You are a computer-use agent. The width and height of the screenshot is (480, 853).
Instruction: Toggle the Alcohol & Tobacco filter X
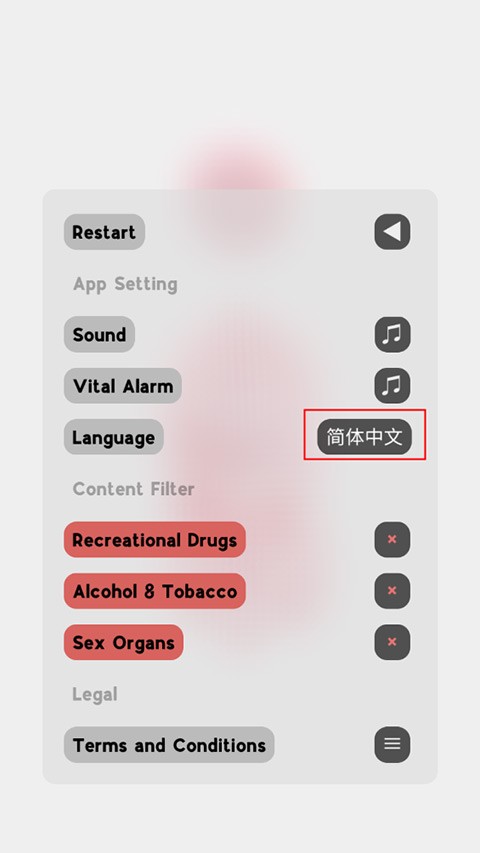(x=392, y=591)
